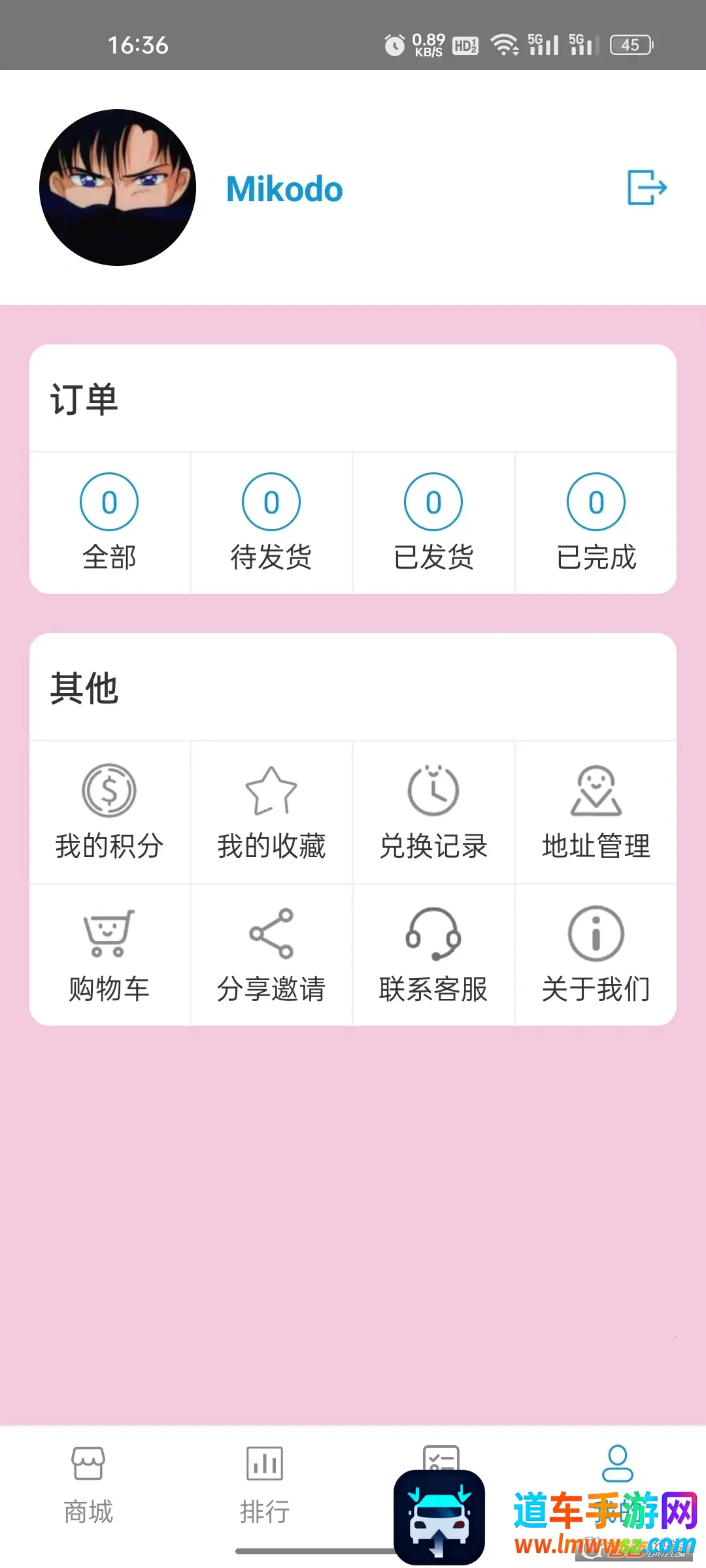Tap the logout icon beside Mikodo
Image resolution: width=706 pixels, height=1568 pixels.
point(647,188)
